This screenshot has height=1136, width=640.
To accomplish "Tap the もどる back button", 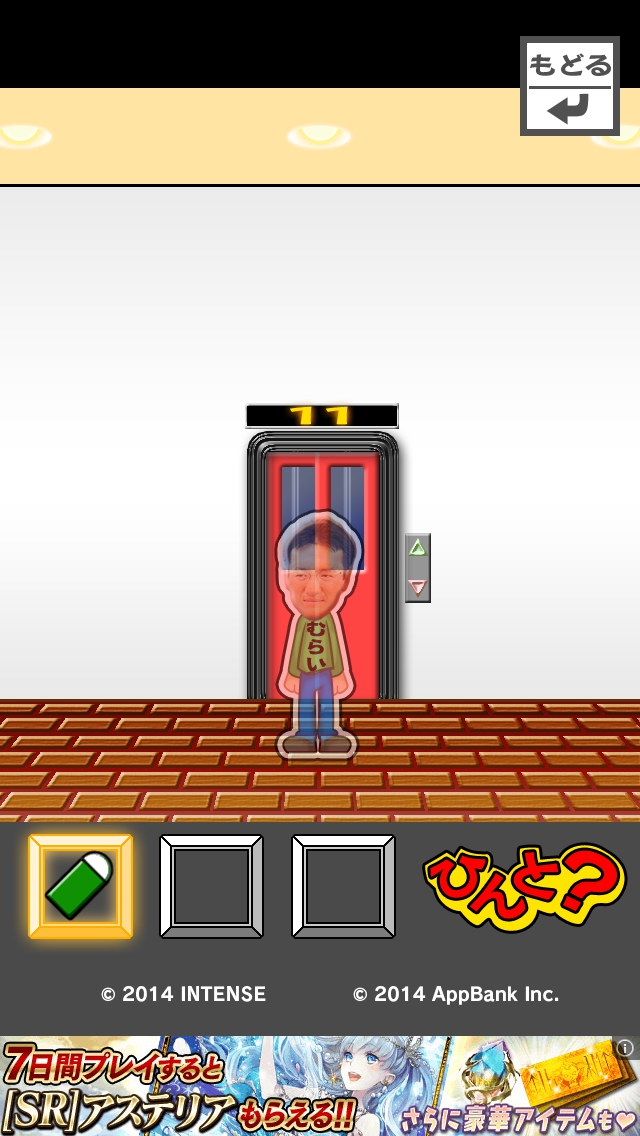I will 569,86.
